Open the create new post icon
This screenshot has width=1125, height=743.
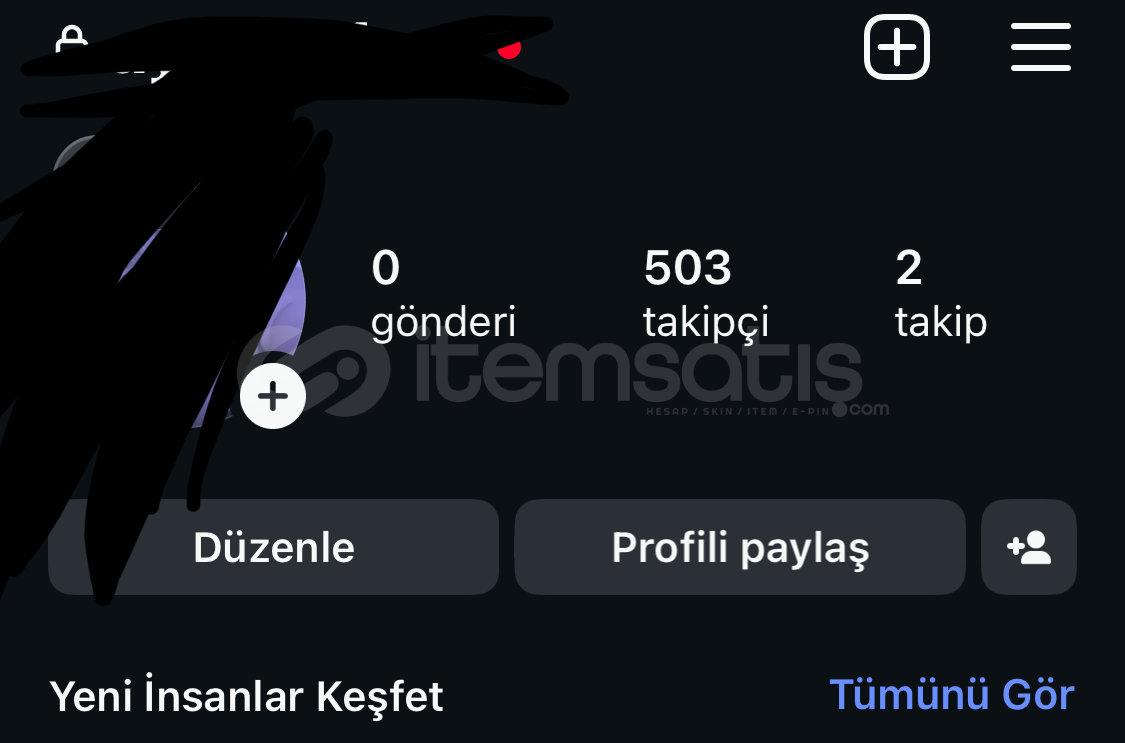(897, 47)
